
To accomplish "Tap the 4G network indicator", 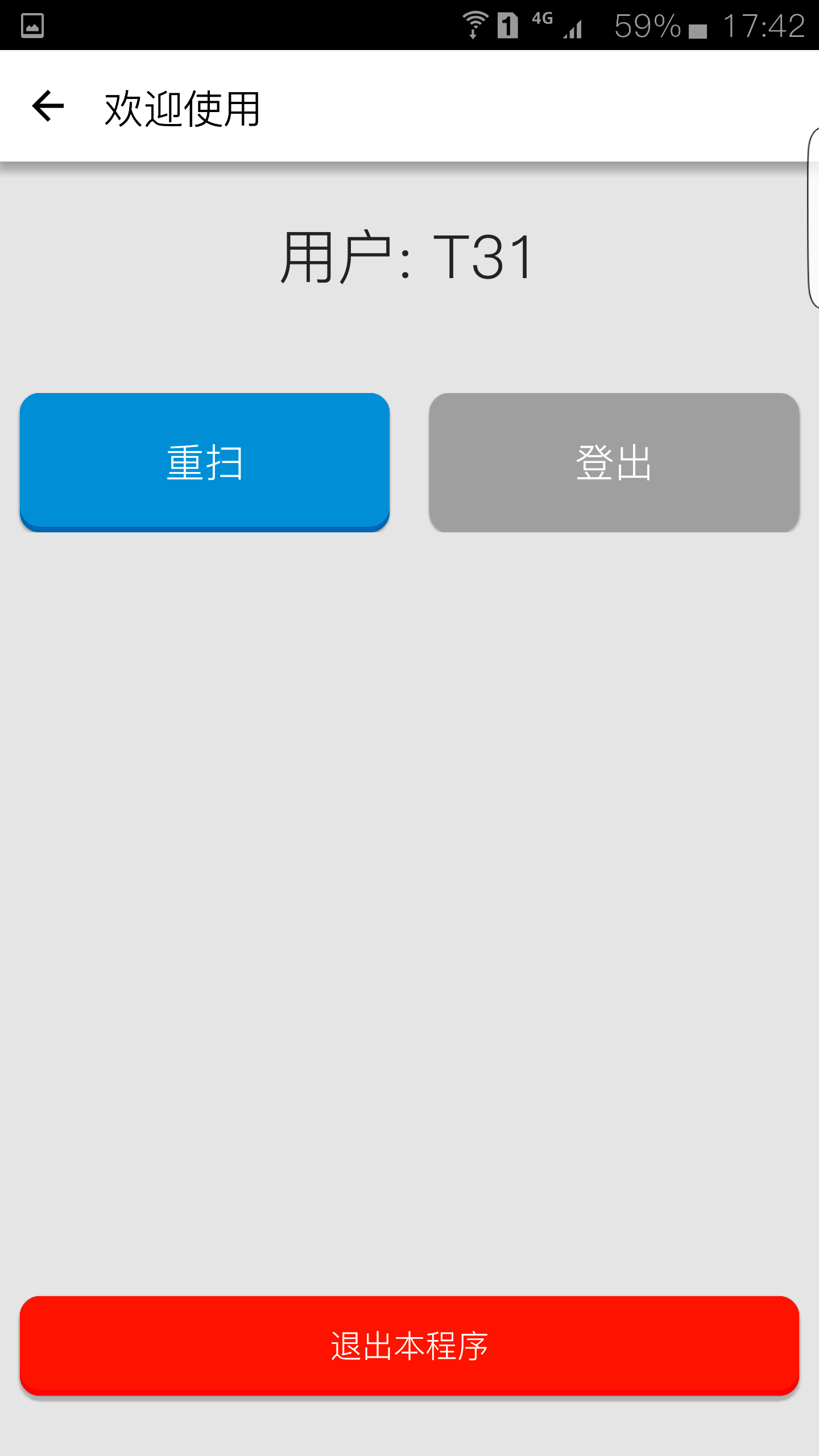I will (541, 19).
